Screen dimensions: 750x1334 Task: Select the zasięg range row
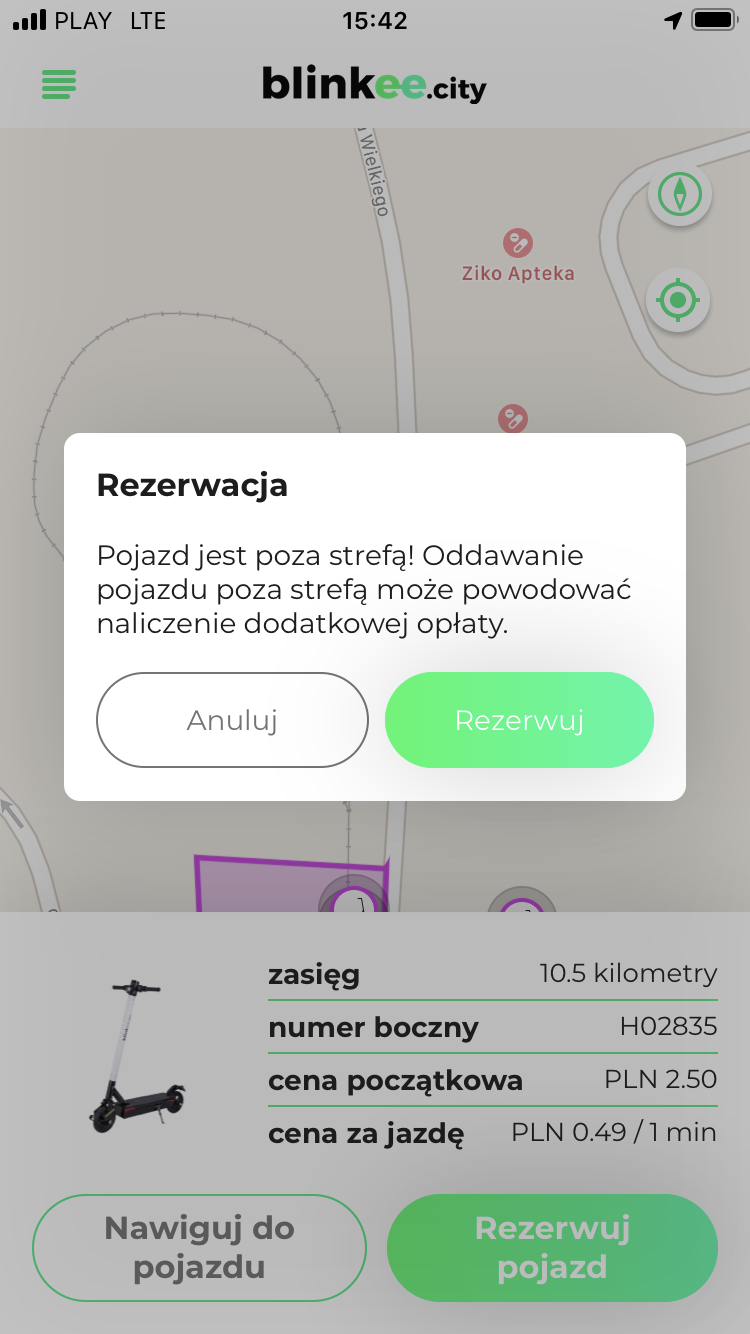[x=490, y=973]
